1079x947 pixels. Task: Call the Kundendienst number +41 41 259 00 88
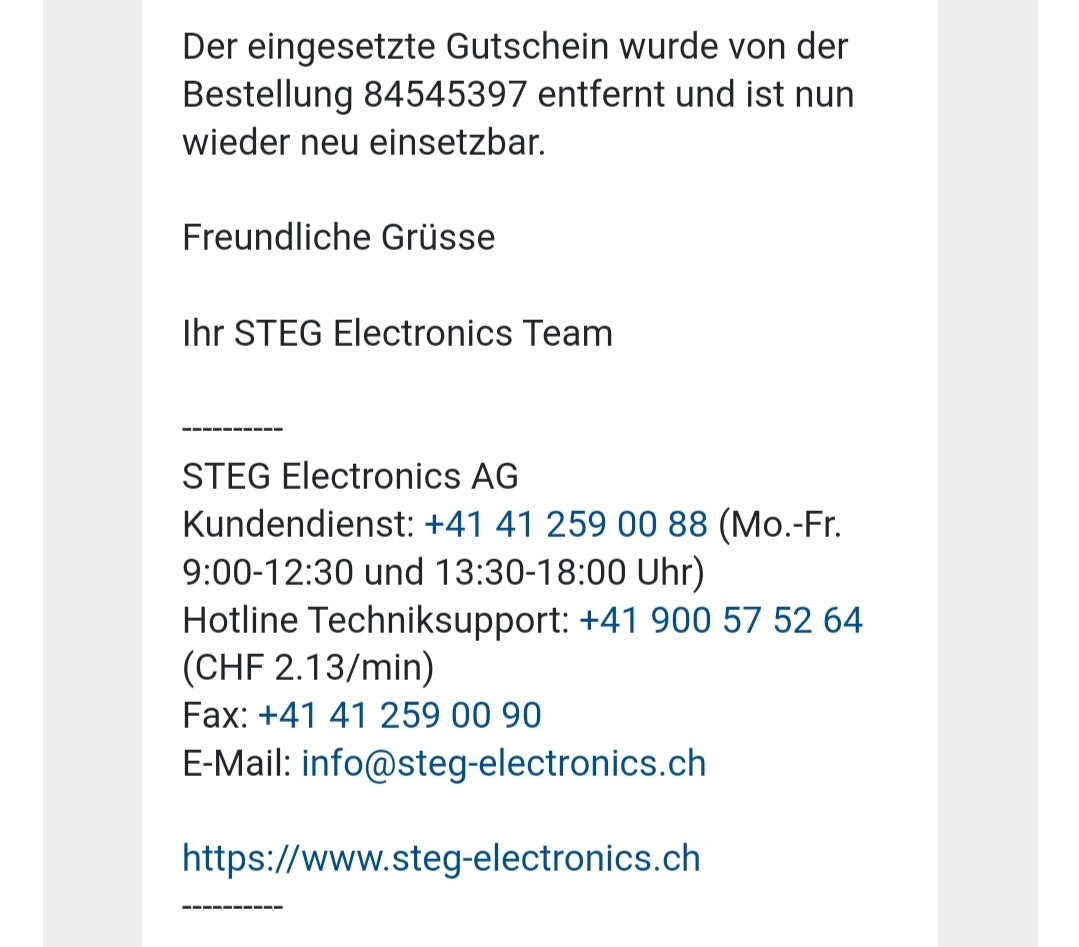[565, 525]
